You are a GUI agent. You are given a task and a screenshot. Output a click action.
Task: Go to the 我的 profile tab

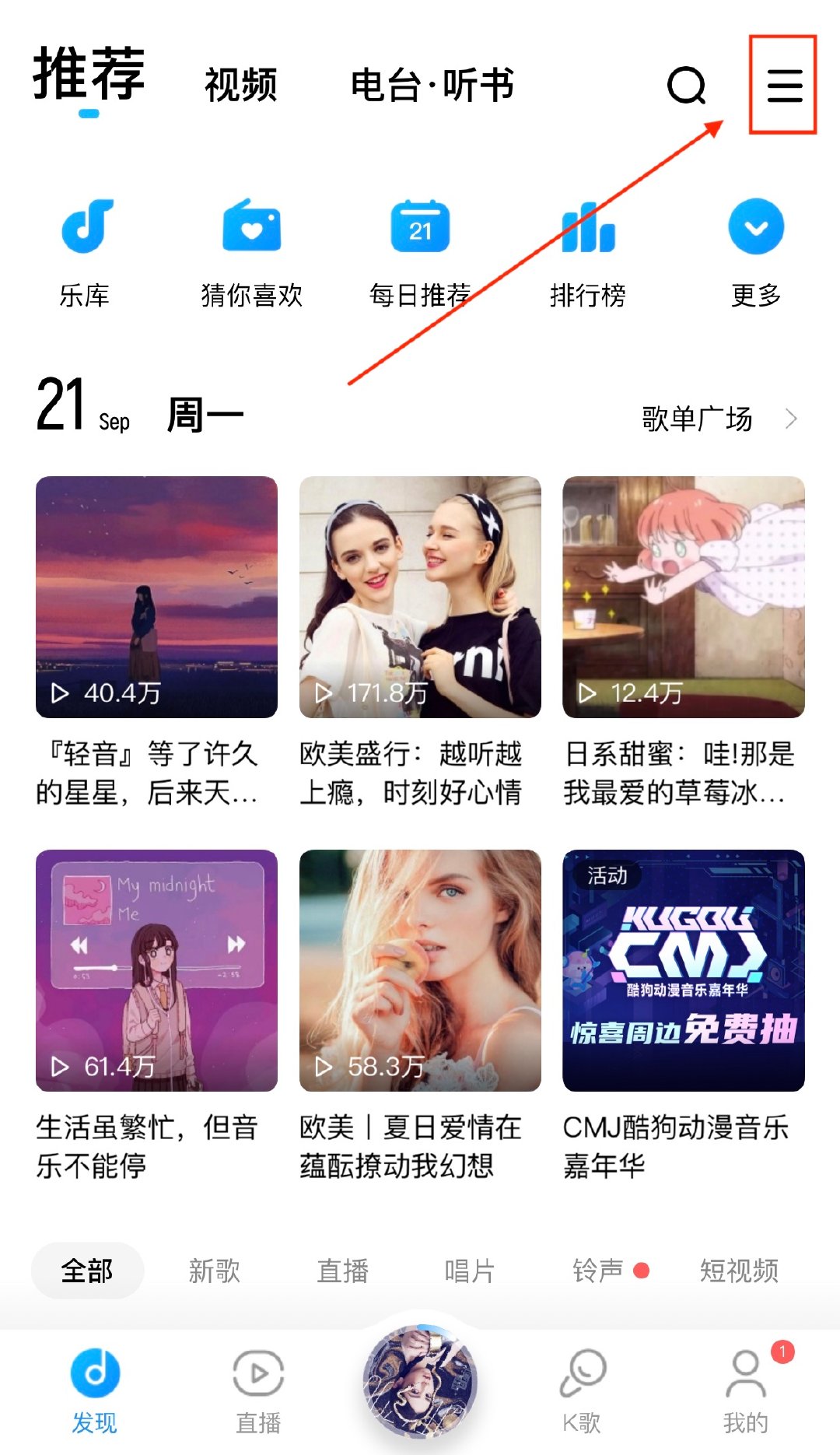tap(746, 1390)
